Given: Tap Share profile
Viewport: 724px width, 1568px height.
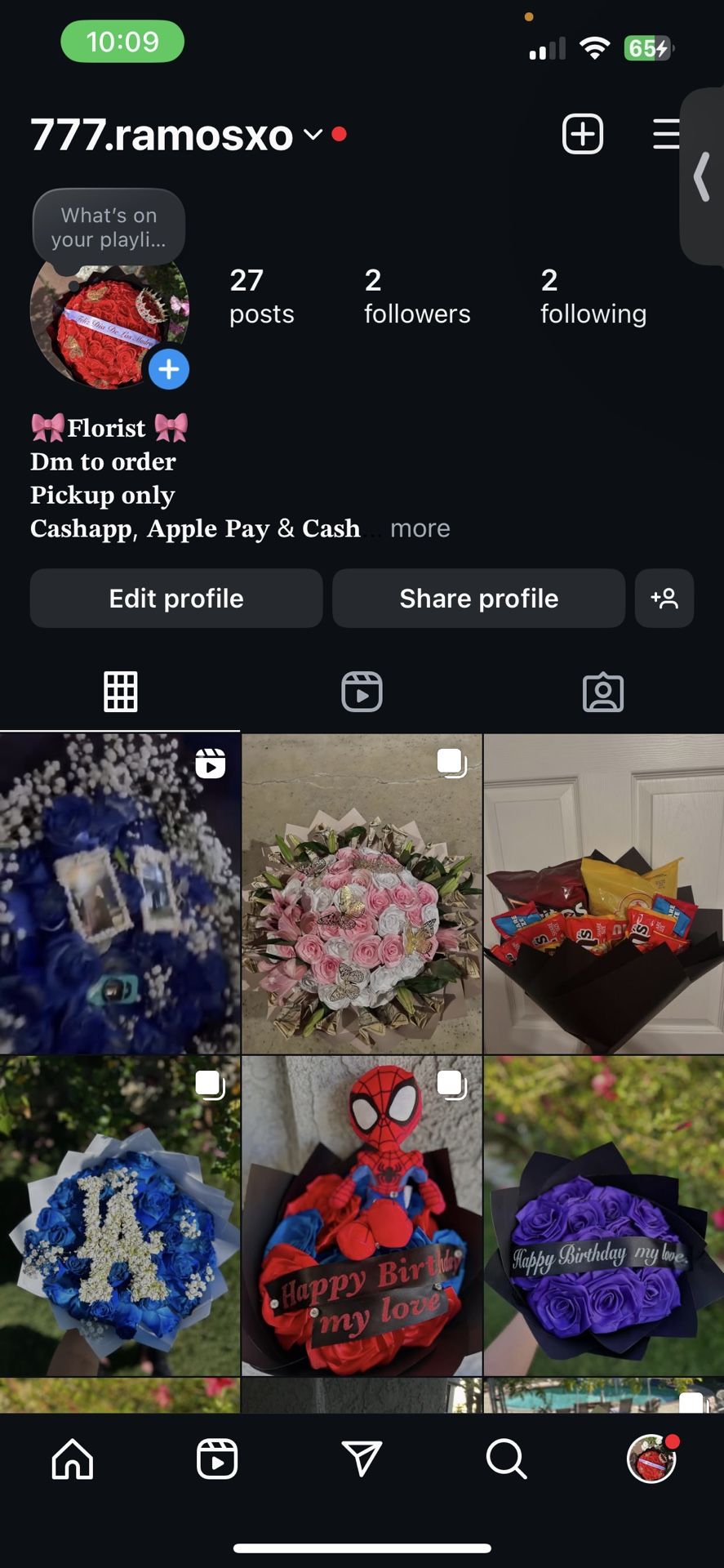Looking at the screenshot, I should 478,599.
